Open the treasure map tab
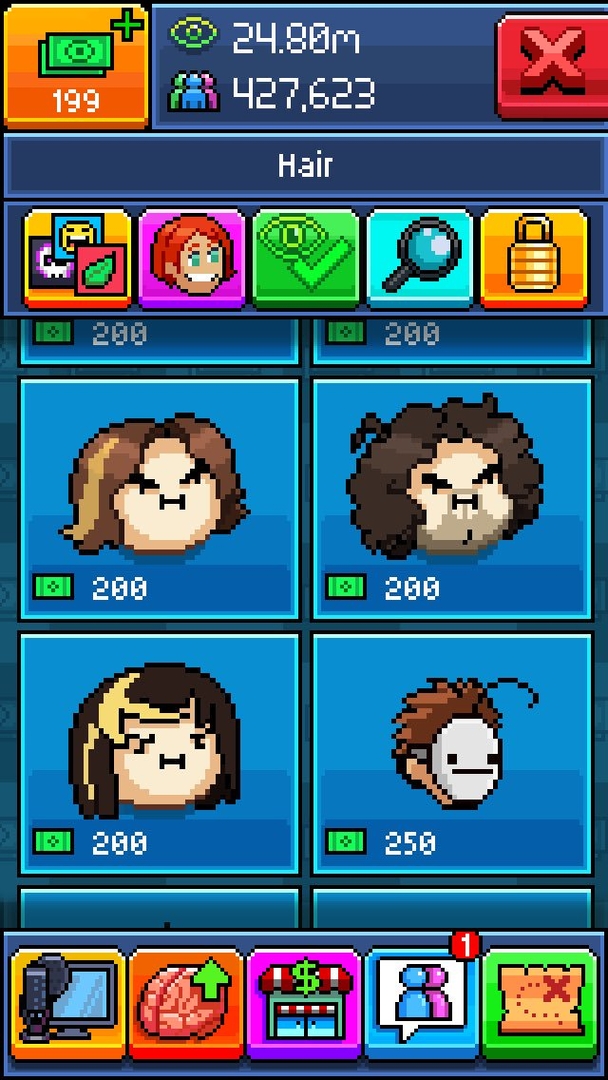Viewport: 608px width, 1080px height. (540, 1004)
